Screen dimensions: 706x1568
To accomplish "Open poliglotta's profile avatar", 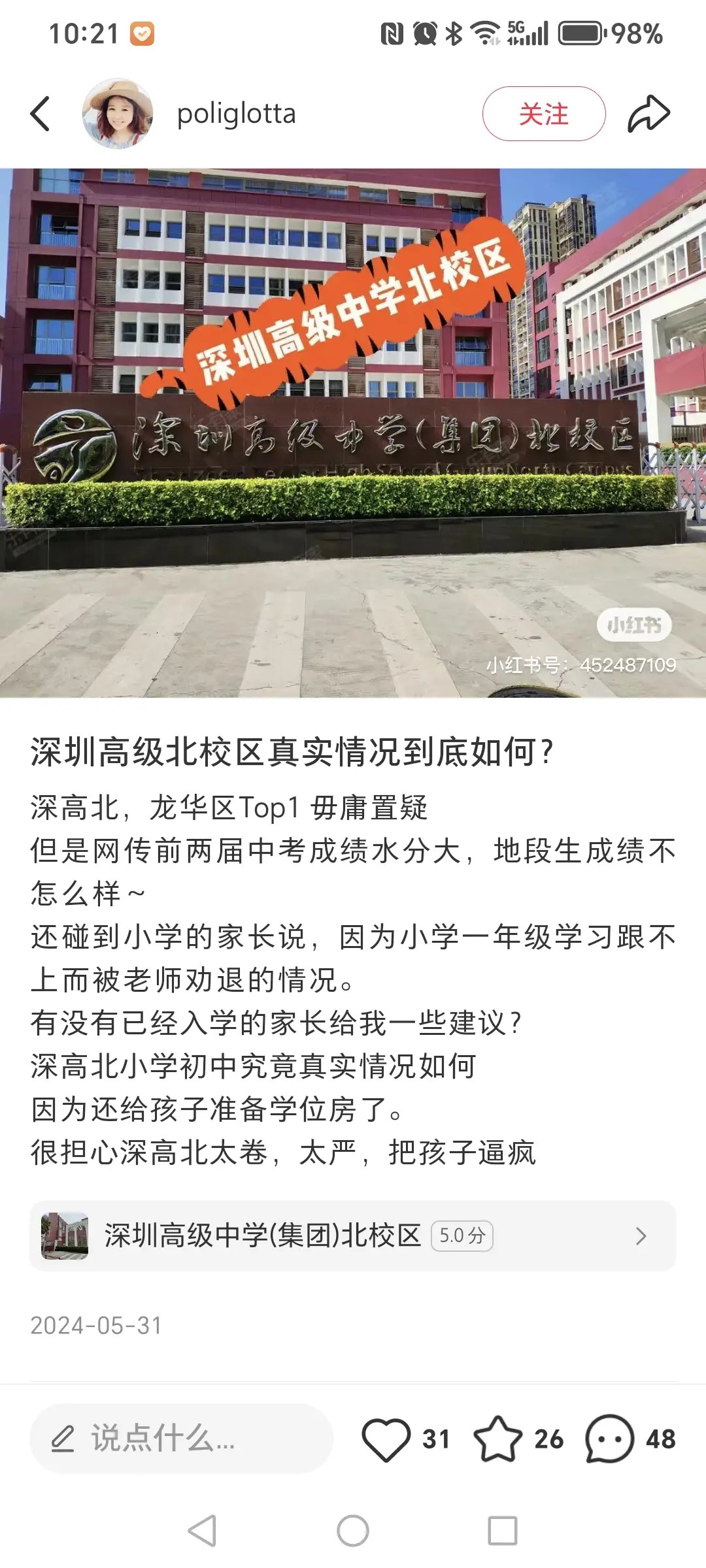I will coord(118,114).
